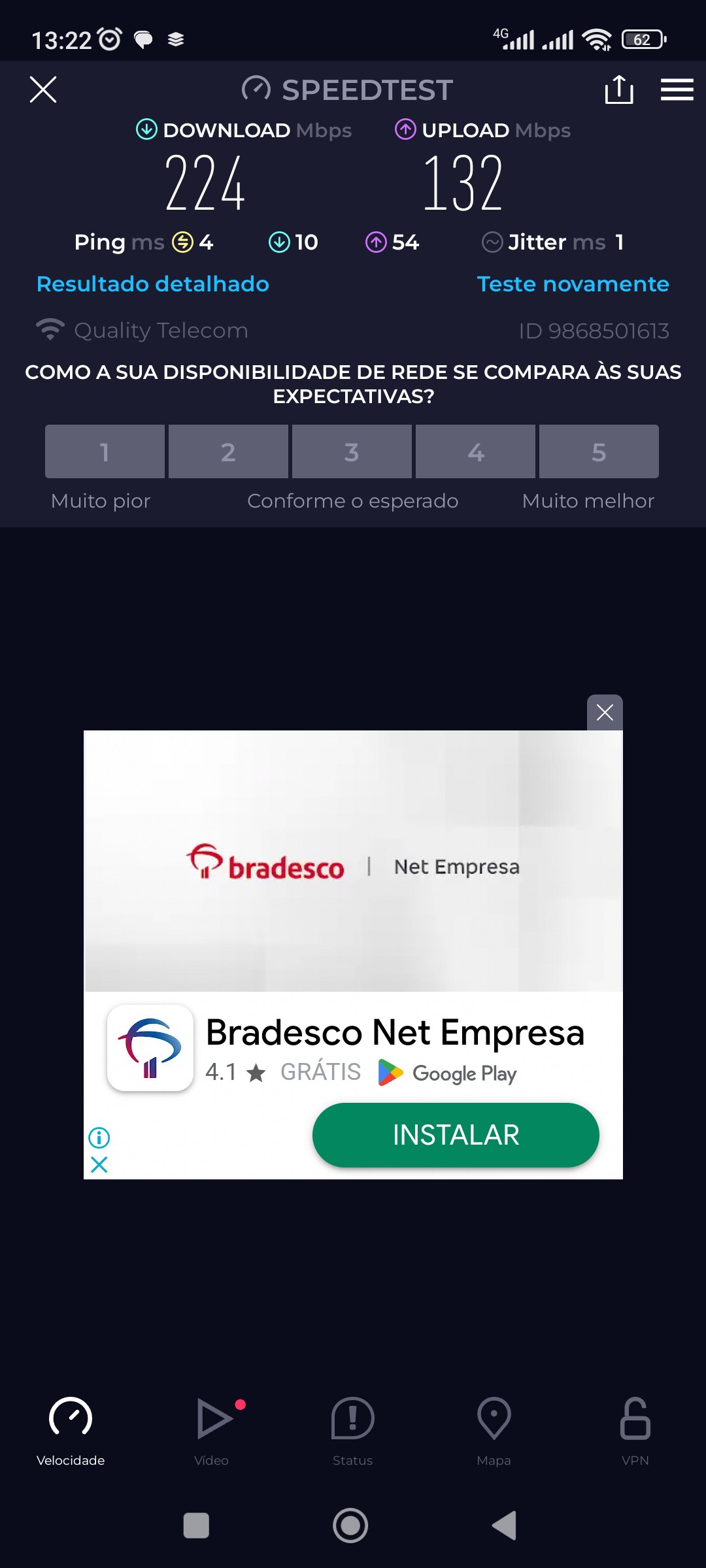Screen dimensions: 706x1568
Task: Navigate back with system back button
Action: (x=505, y=1526)
